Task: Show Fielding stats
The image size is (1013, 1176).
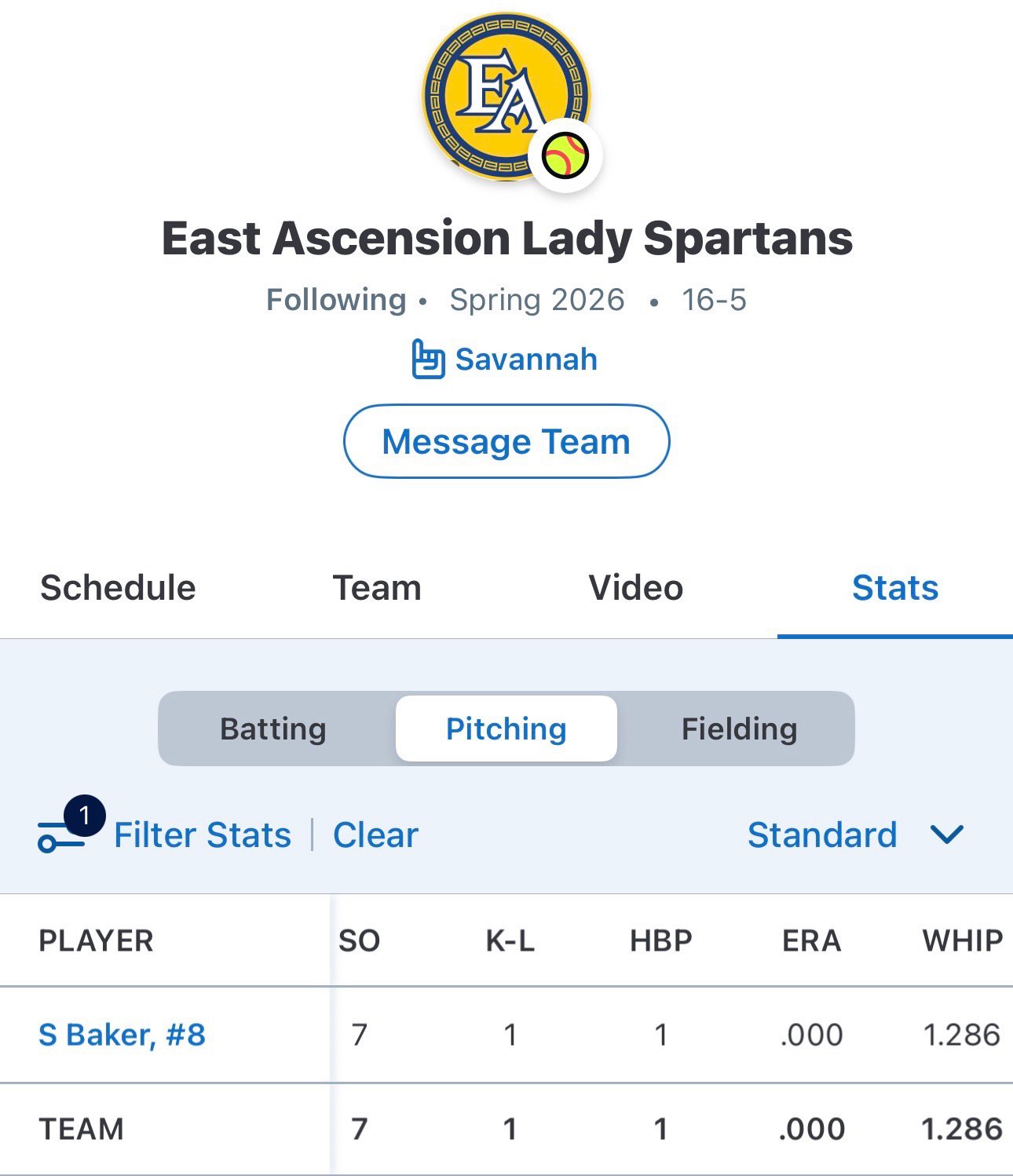Action: tap(738, 729)
